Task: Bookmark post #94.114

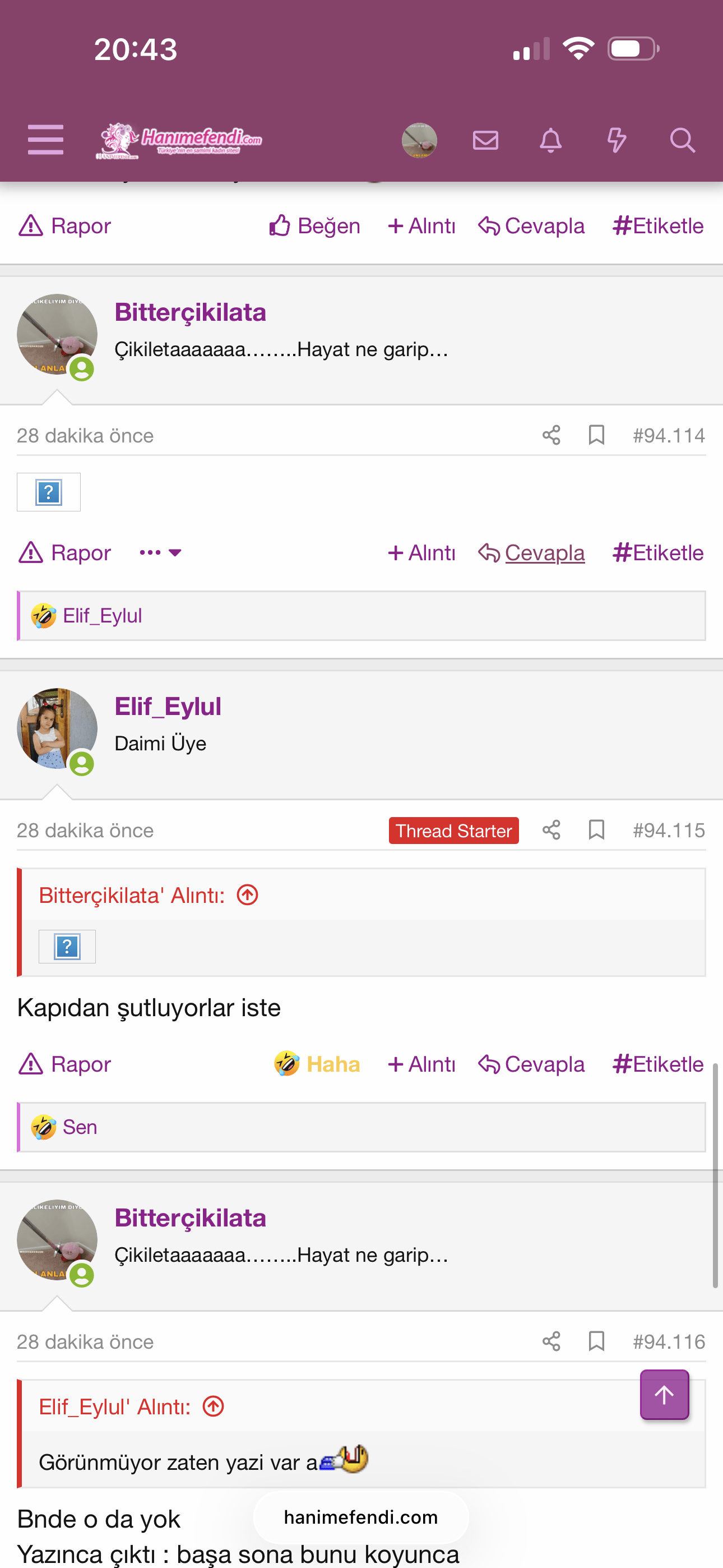Action: click(596, 435)
